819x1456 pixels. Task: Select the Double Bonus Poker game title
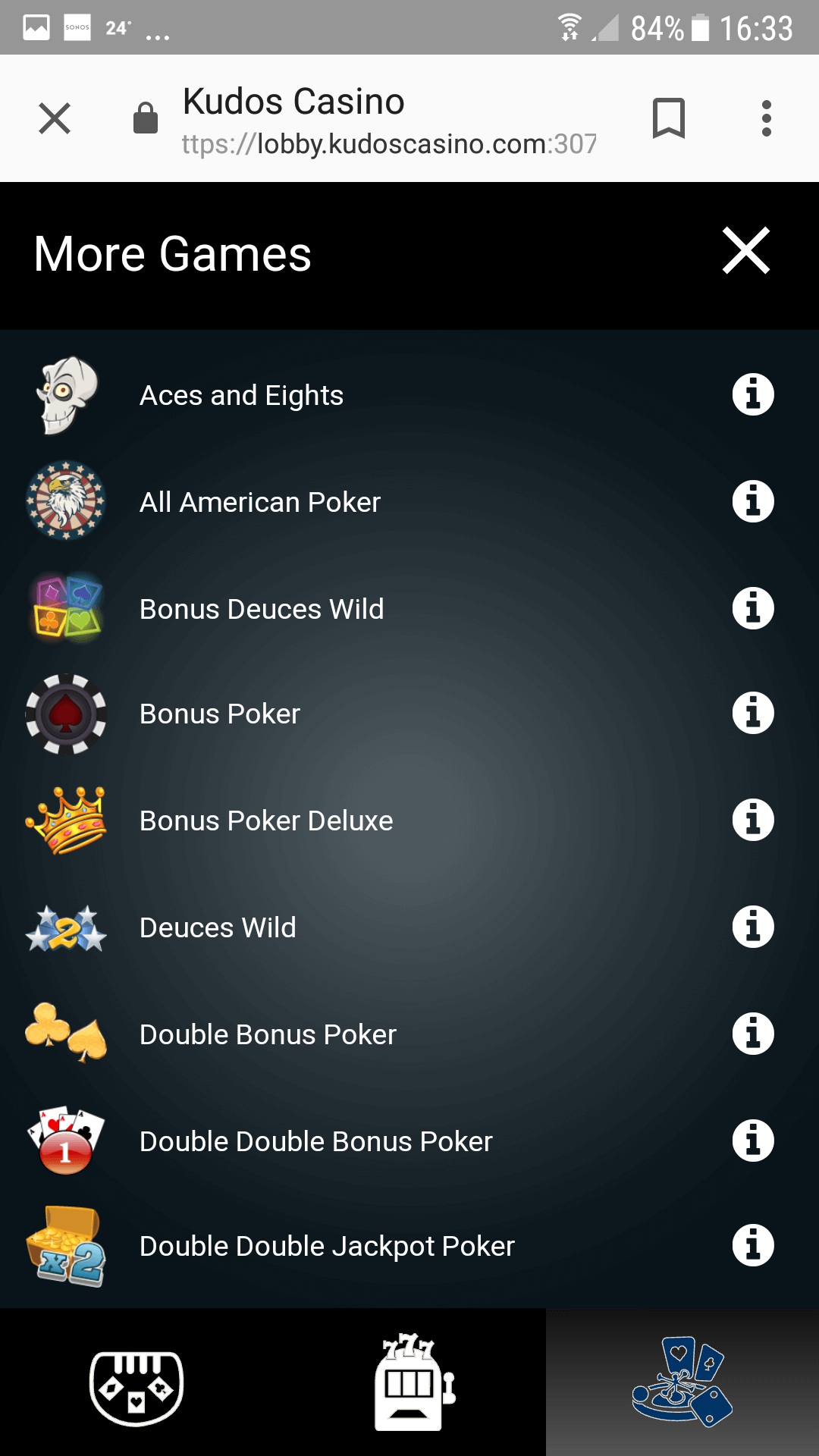click(x=267, y=1033)
